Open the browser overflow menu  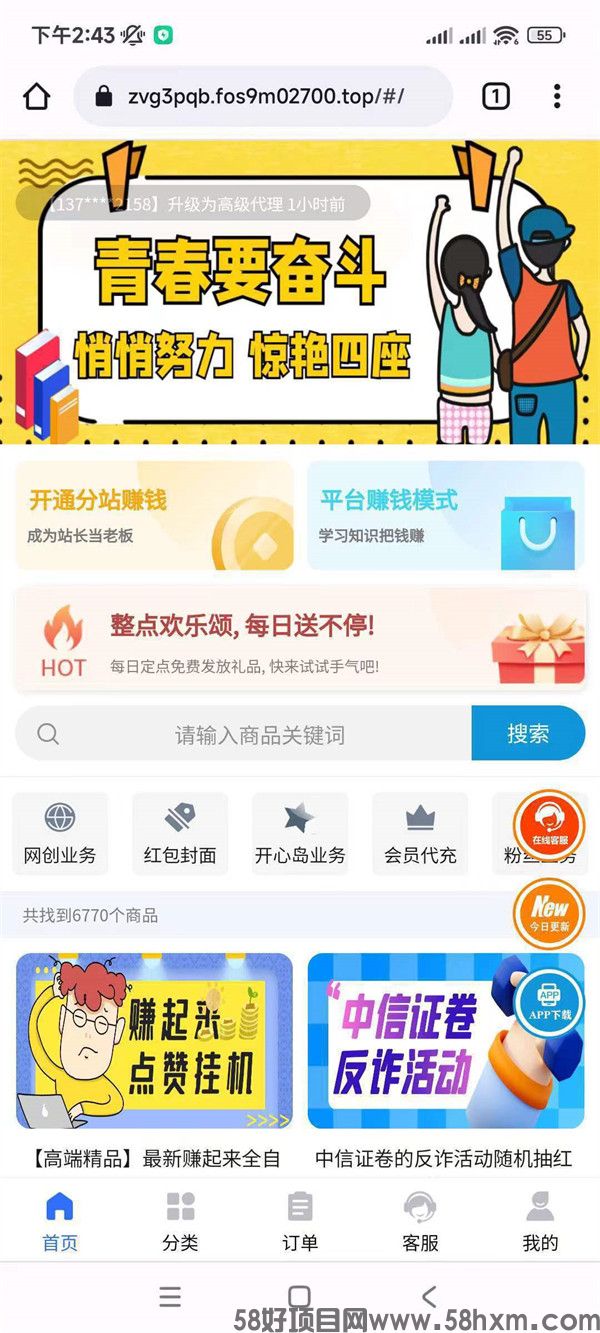[557, 96]
